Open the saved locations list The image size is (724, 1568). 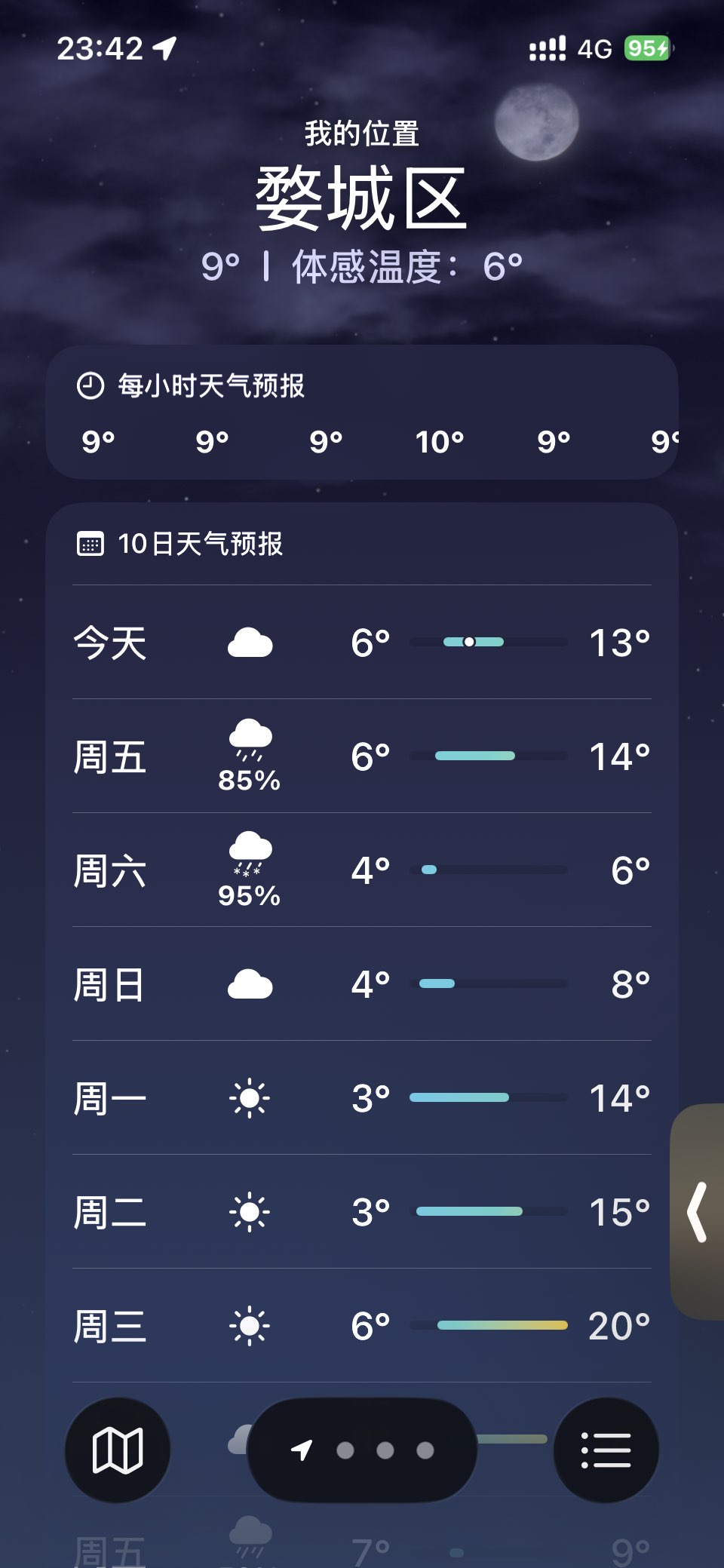click(x=606, y=1450)
